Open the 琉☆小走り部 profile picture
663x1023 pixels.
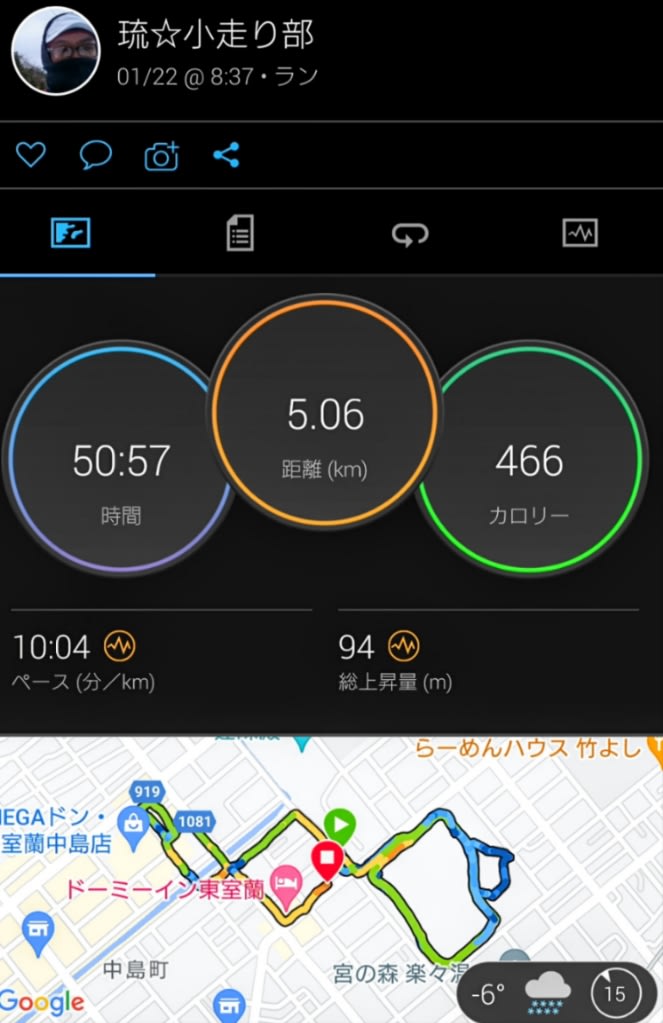(55, 52)
